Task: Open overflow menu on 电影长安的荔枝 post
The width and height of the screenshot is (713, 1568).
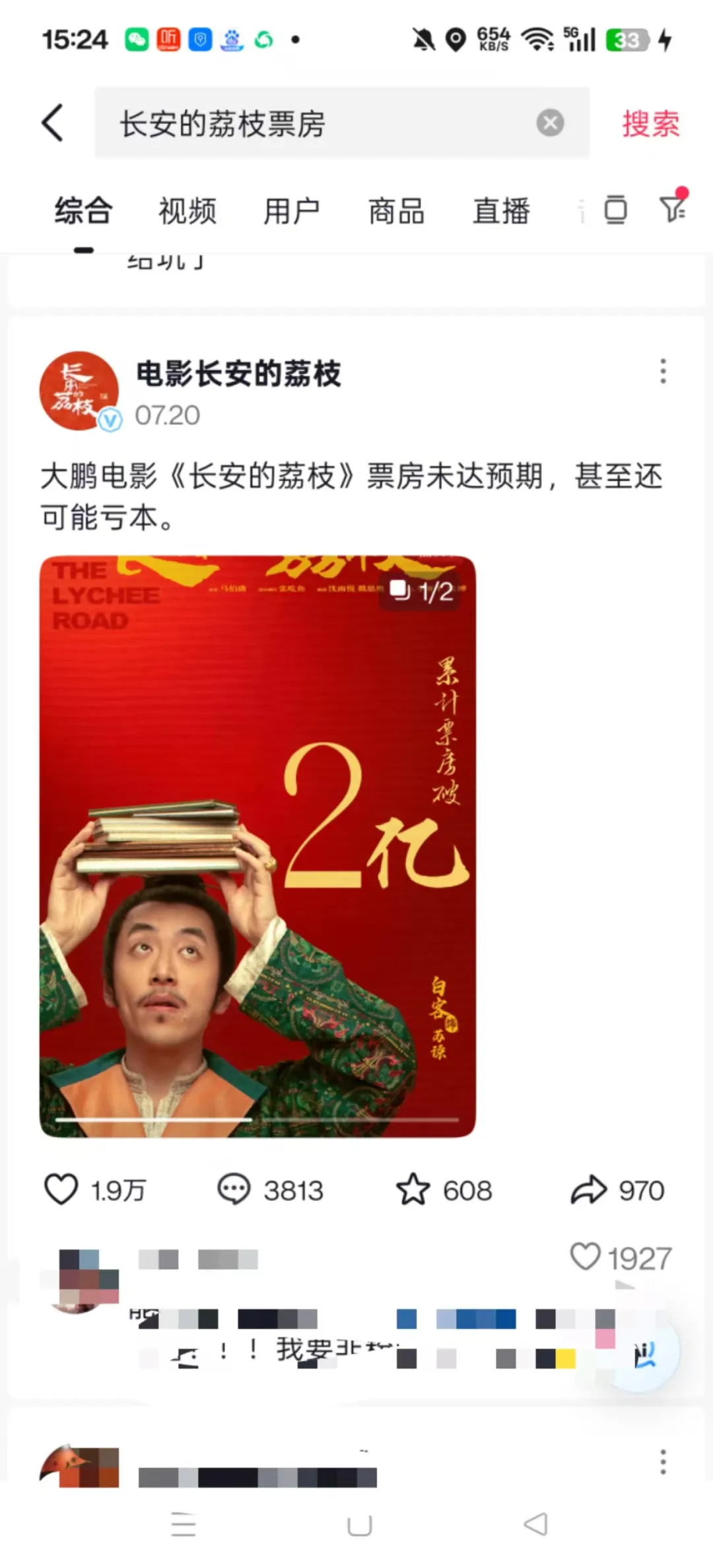Action: coord(663,372)
